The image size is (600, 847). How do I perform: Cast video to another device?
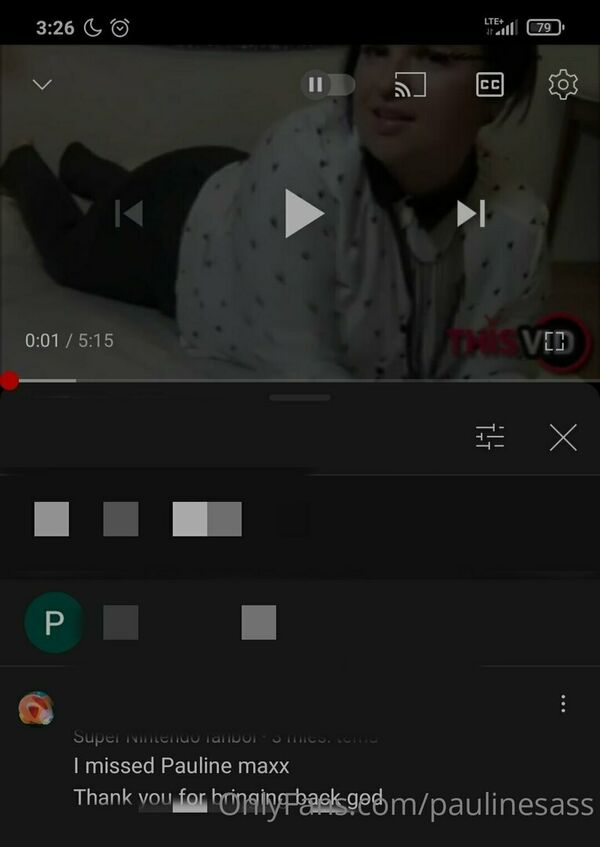[410, 85]
